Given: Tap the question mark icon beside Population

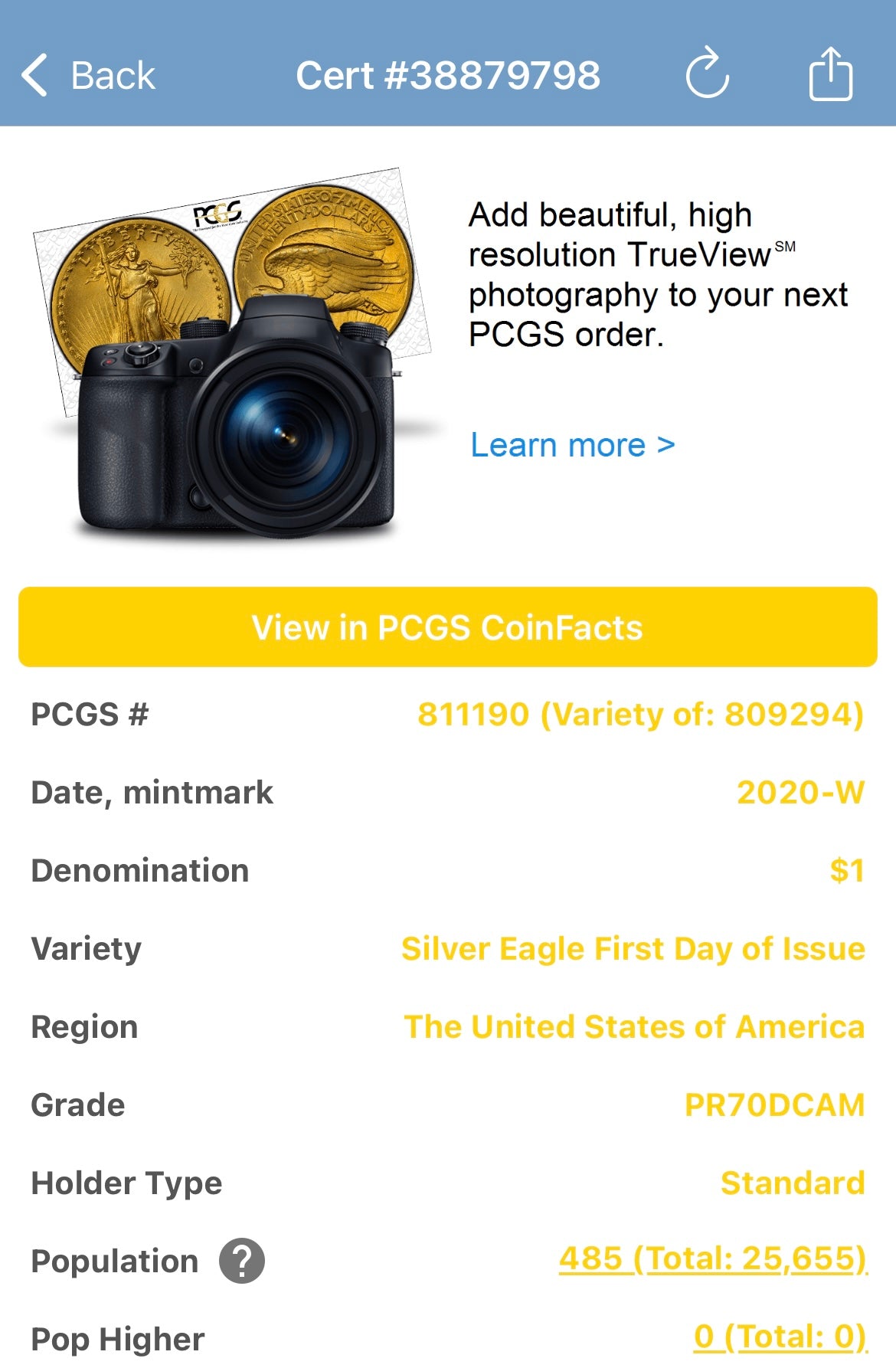Looking at the screenshot, I should (x=242, y=1259).
